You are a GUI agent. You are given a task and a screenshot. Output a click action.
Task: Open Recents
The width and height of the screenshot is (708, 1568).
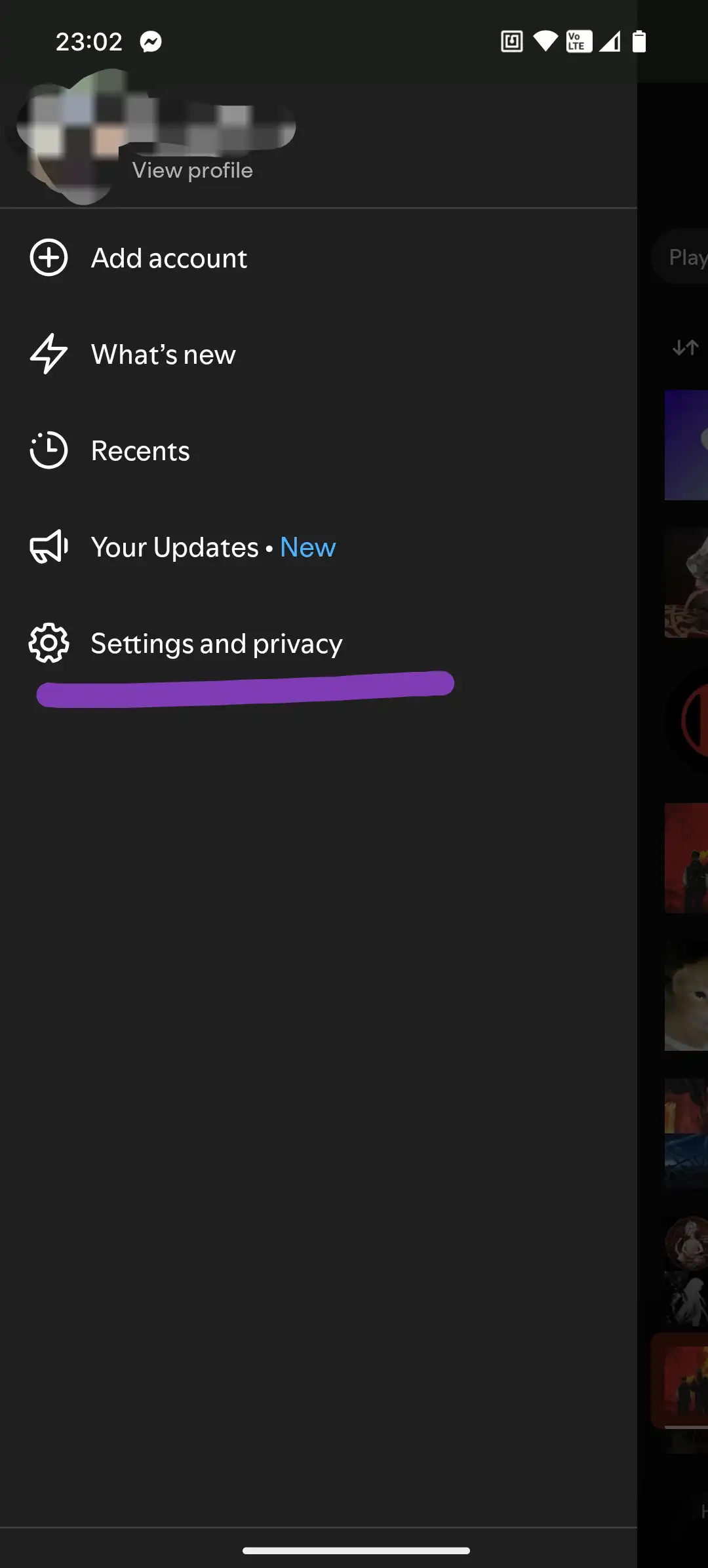tap(319, 451)
